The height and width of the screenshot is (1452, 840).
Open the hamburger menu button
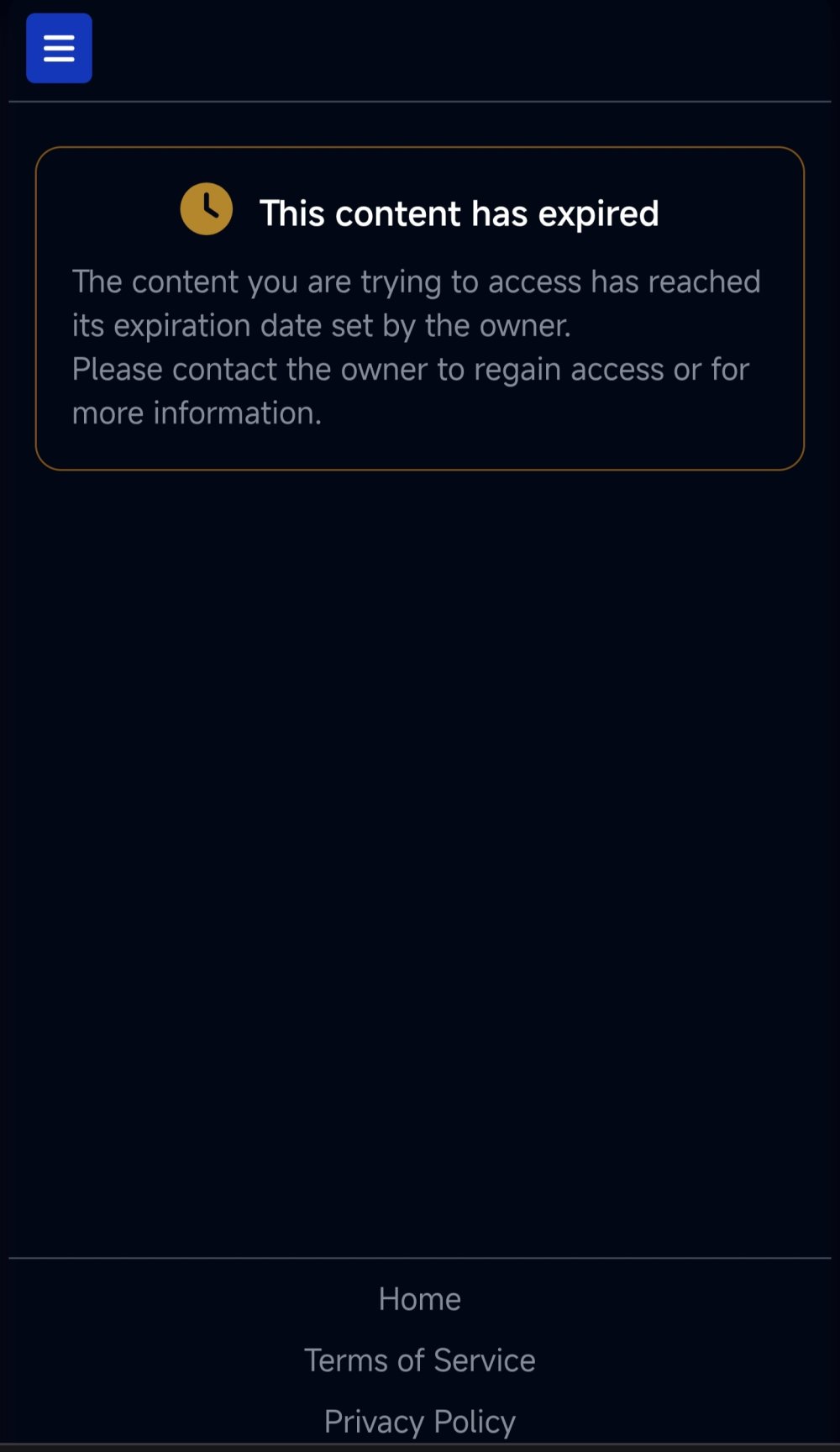[59, 48]
